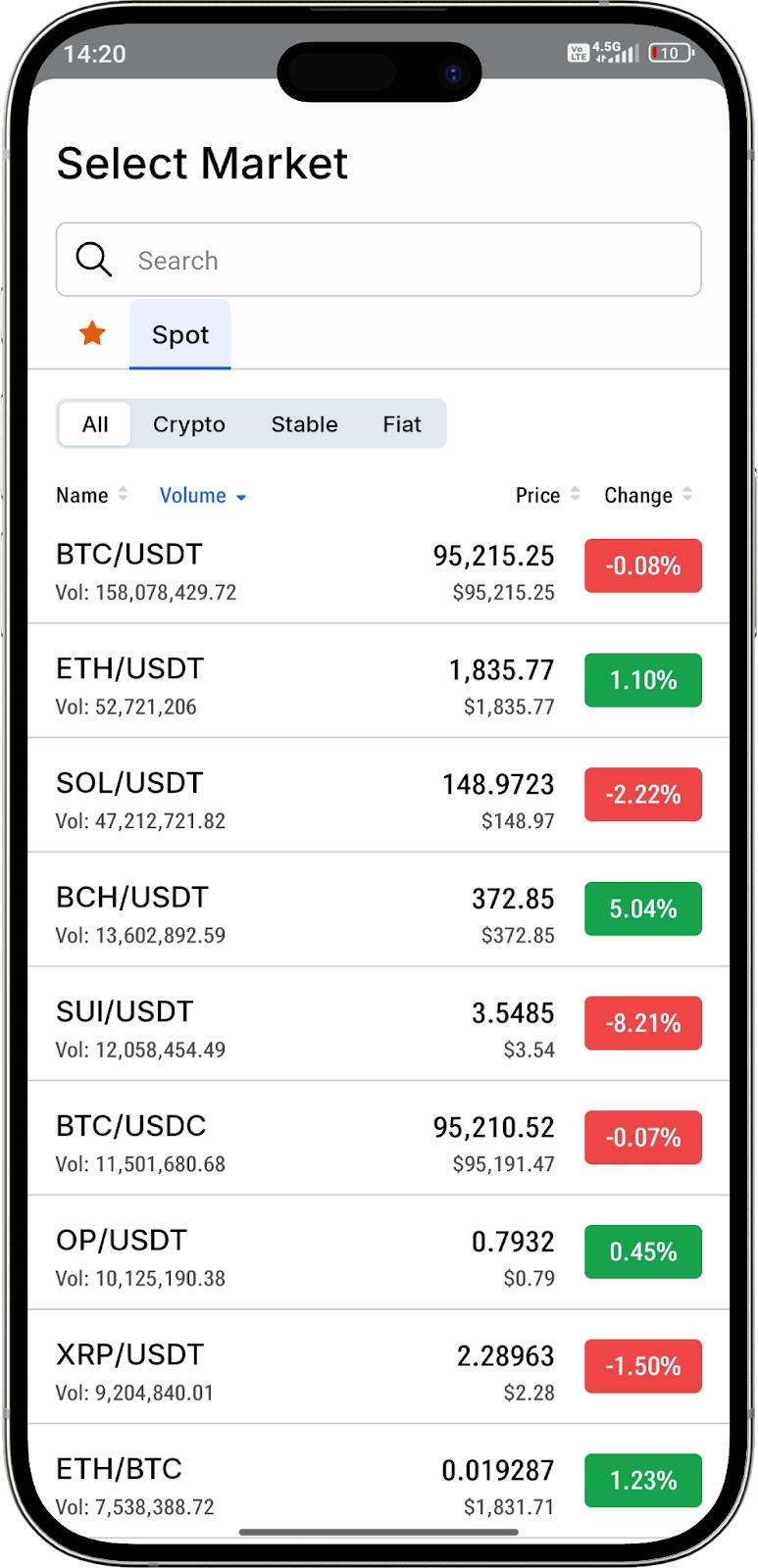Sort the list by Volume
758x1568 pixels.
click(203, 496)
